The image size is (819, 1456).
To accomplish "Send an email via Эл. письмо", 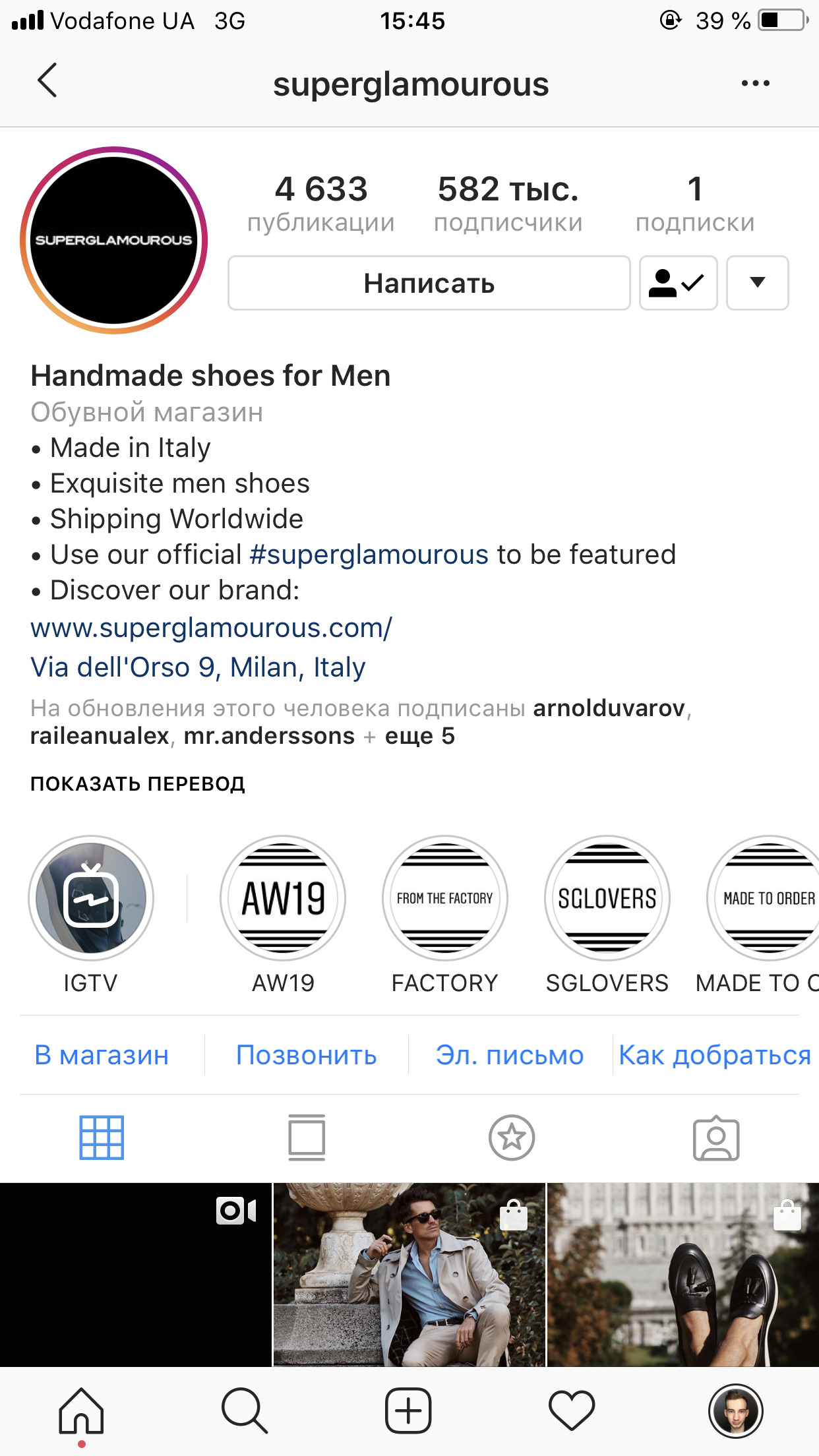I will pos(510,1055).
